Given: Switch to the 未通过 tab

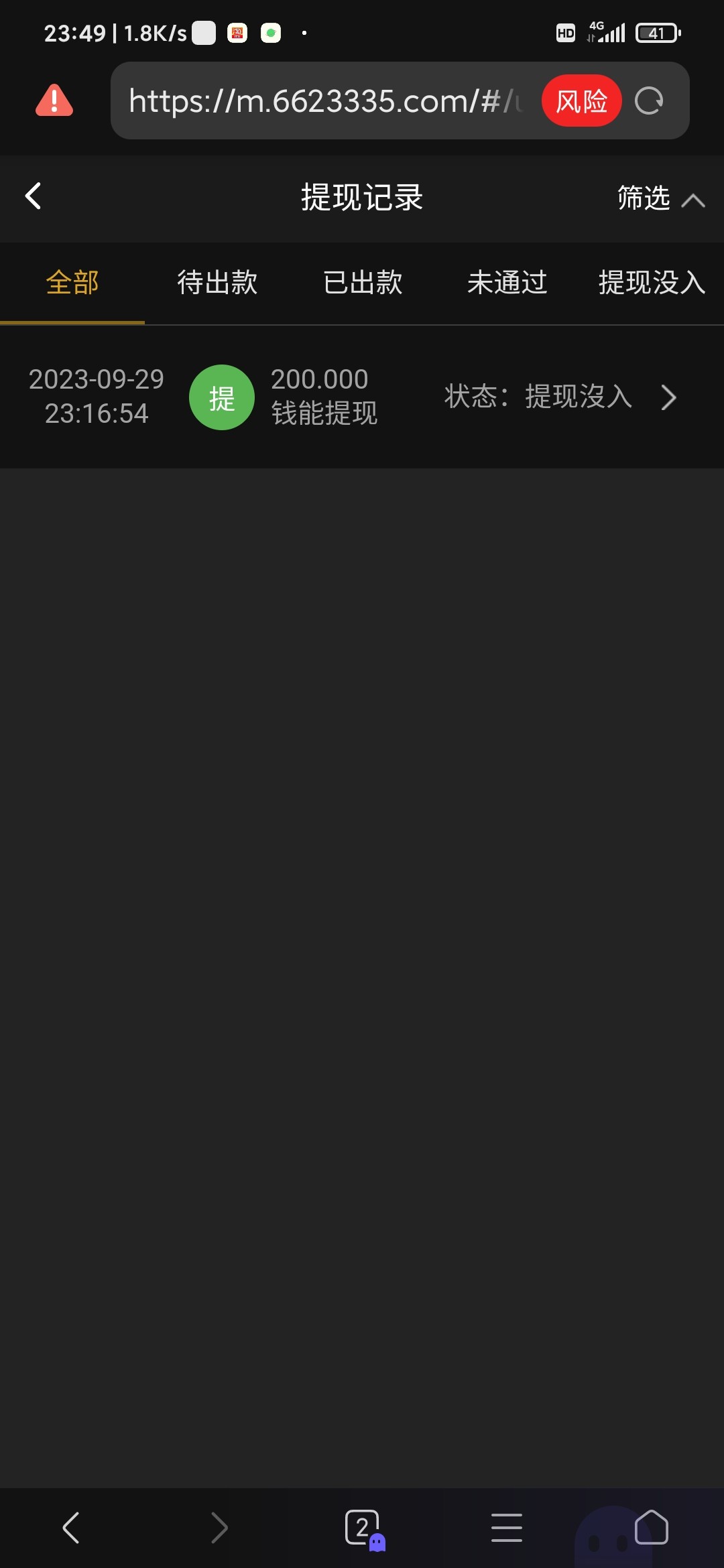Looking at the screenshot, I should pos(507,283).
